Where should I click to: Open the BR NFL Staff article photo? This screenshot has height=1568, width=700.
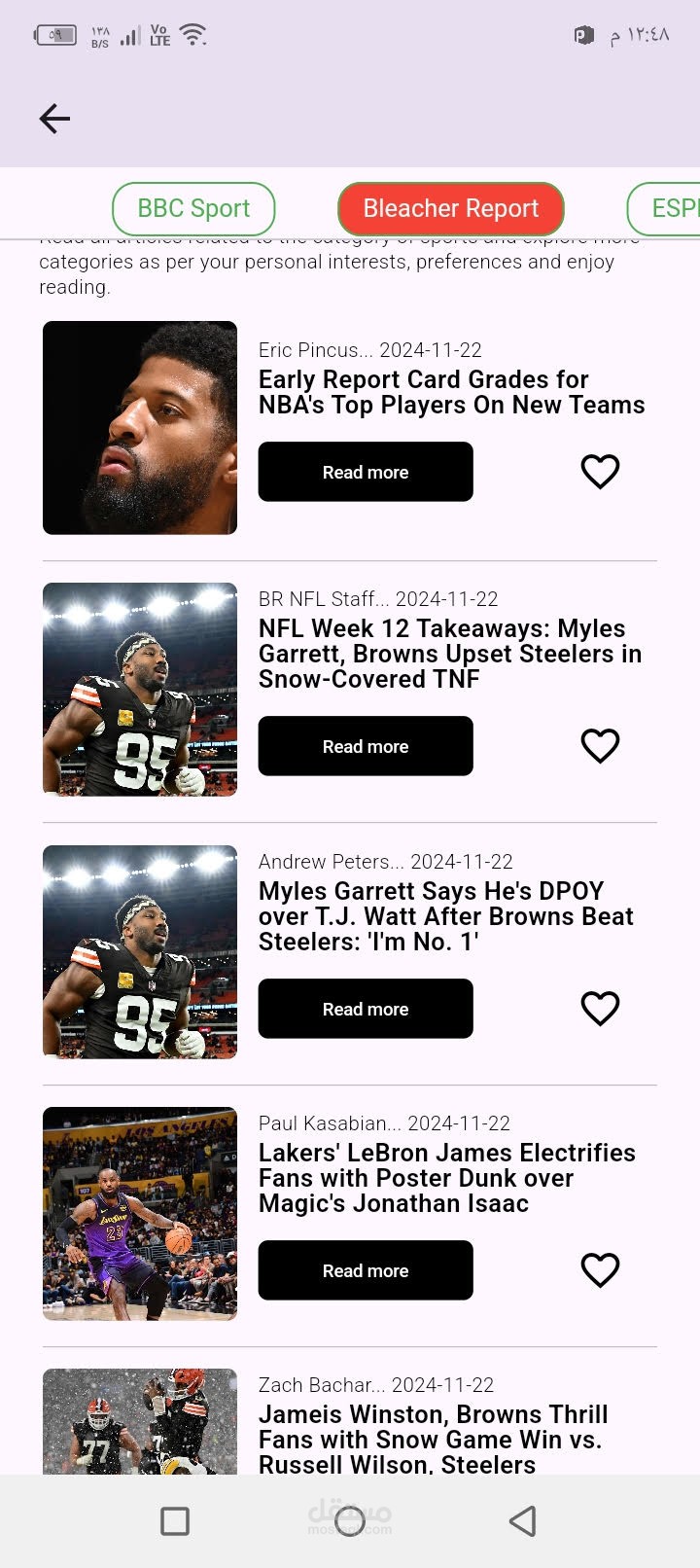click(x=140, y=690)
